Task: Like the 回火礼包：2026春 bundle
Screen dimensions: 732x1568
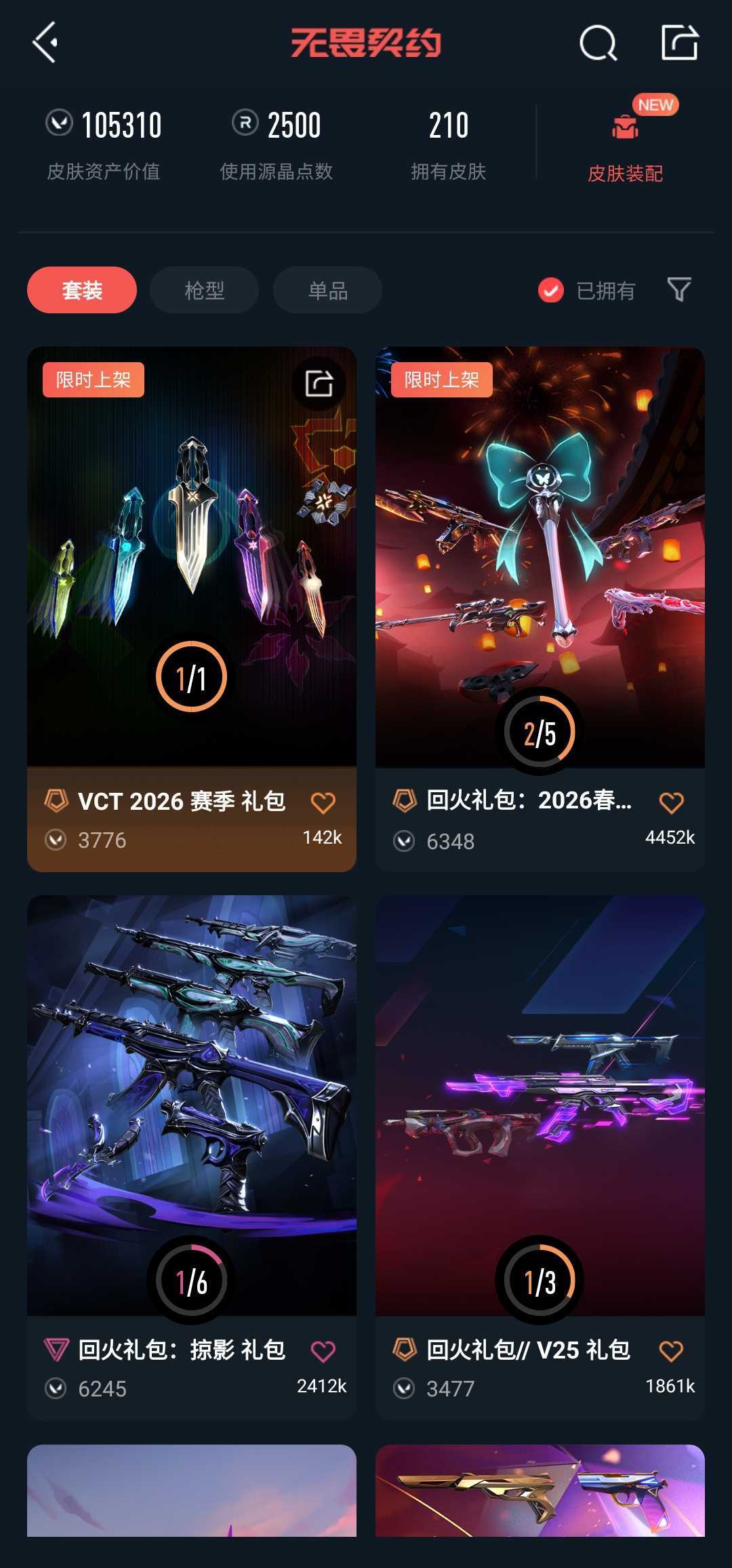Action: coord(671,803)
